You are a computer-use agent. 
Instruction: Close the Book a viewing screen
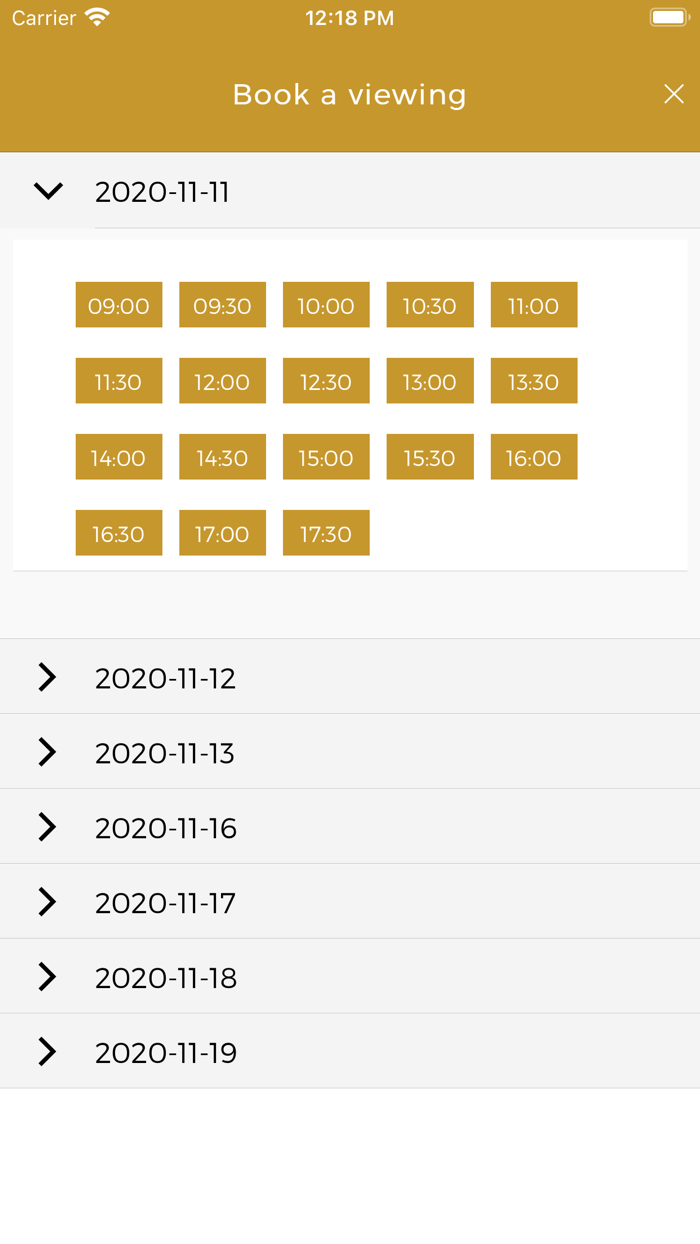674,94
